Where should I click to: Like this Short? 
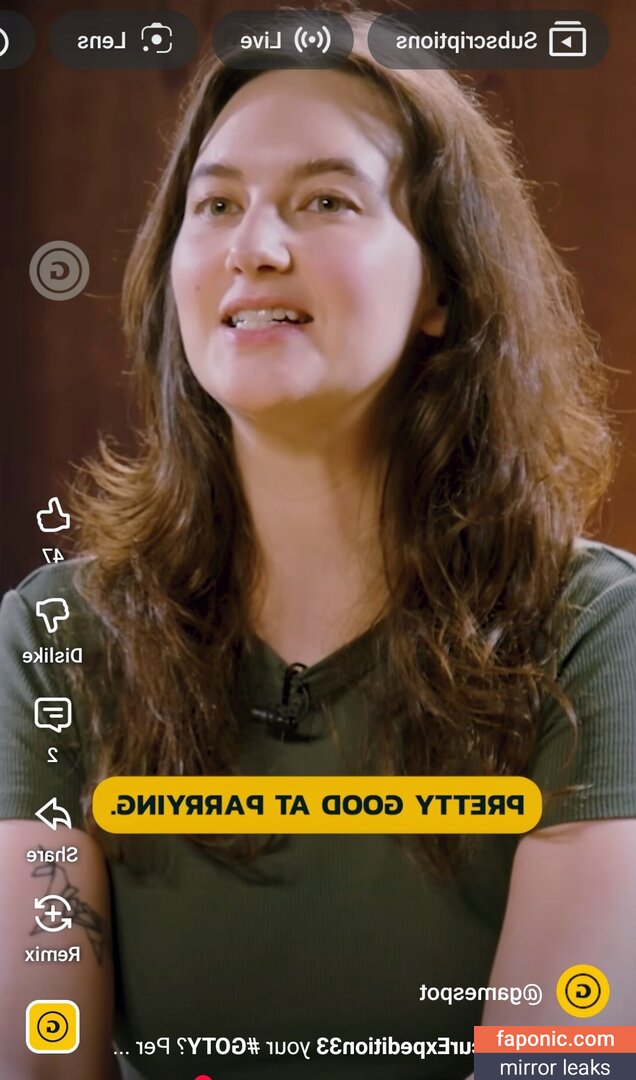point(53,516)
